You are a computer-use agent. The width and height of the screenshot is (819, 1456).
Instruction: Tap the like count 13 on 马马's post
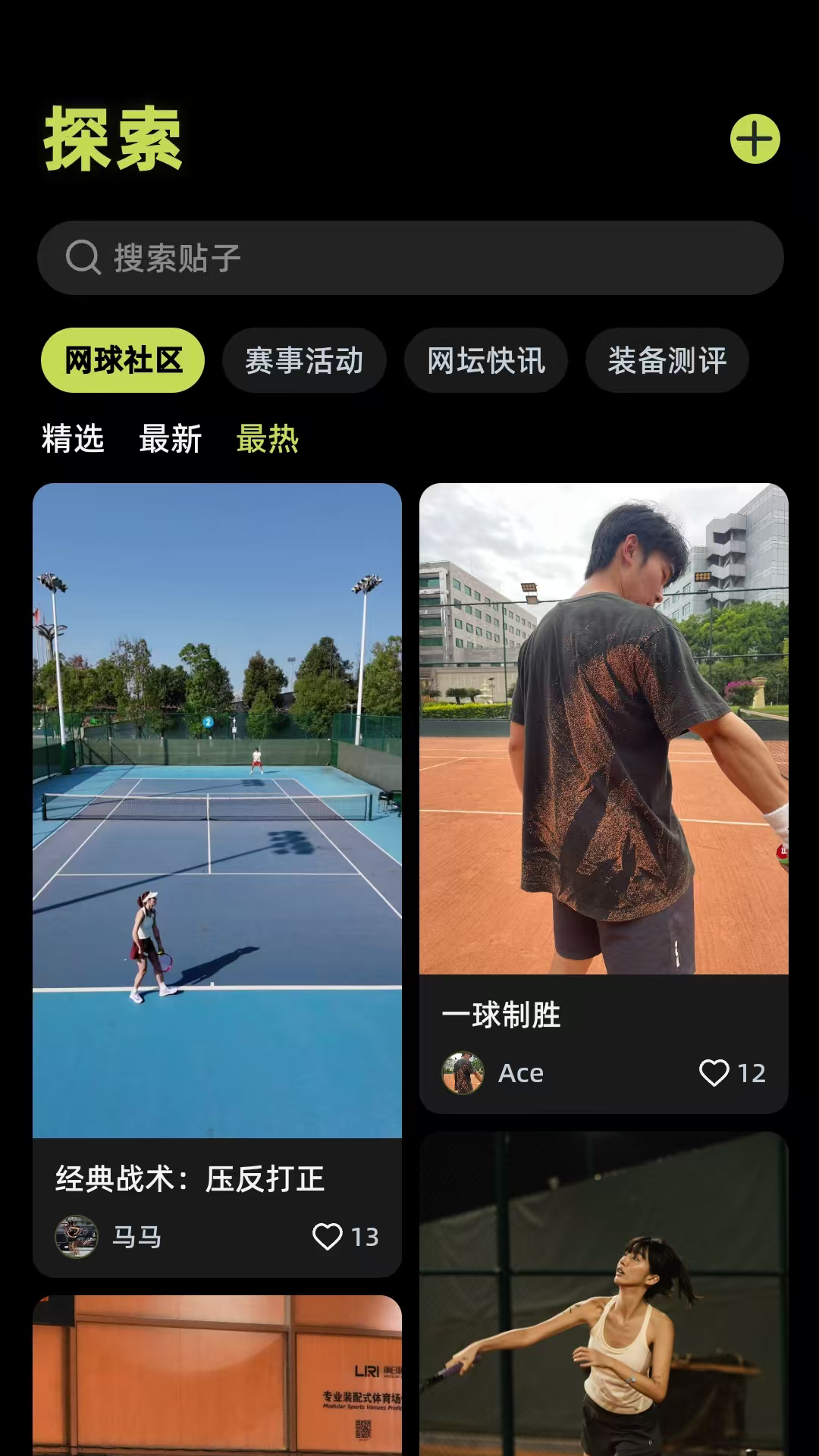tap(366, 1236)
